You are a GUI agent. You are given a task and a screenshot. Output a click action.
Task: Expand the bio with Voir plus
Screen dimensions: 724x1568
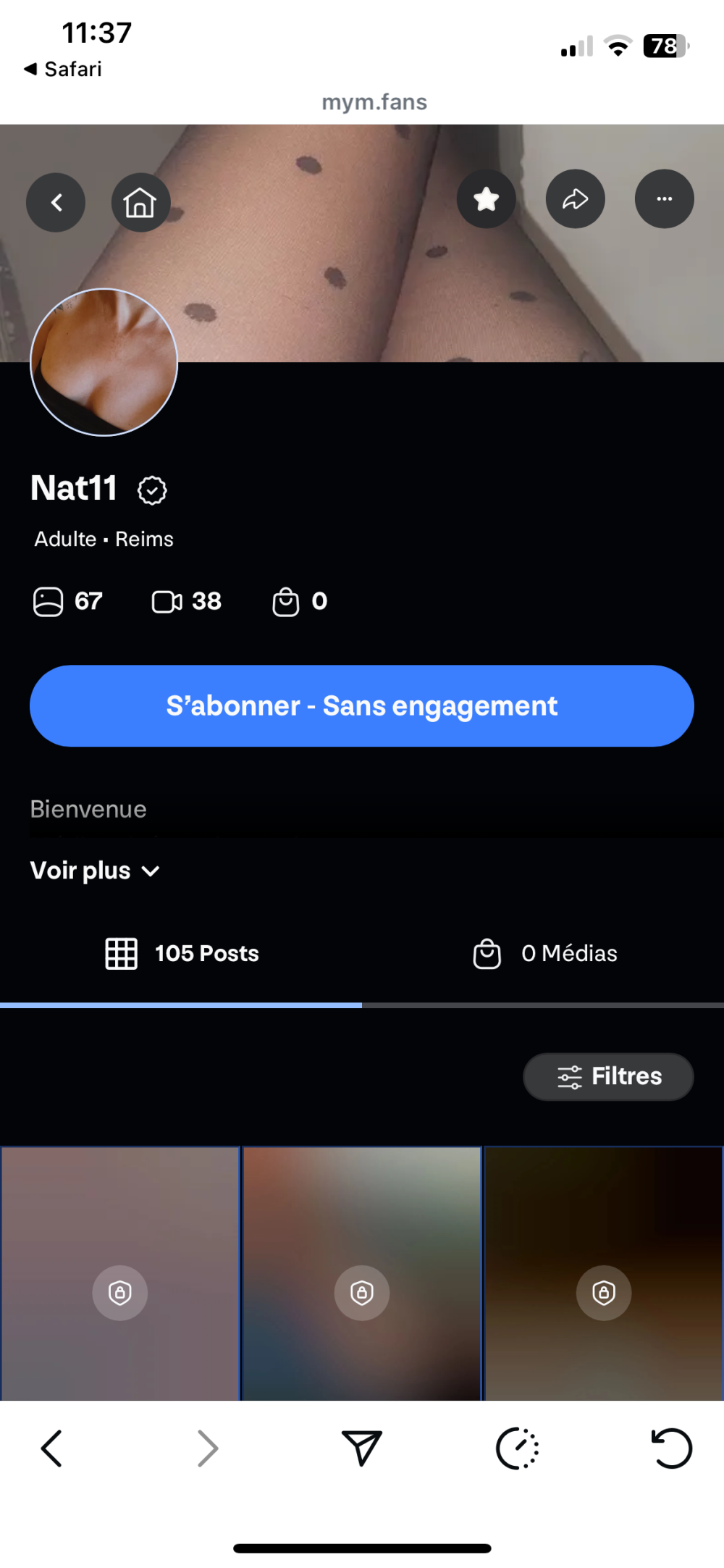95,871
